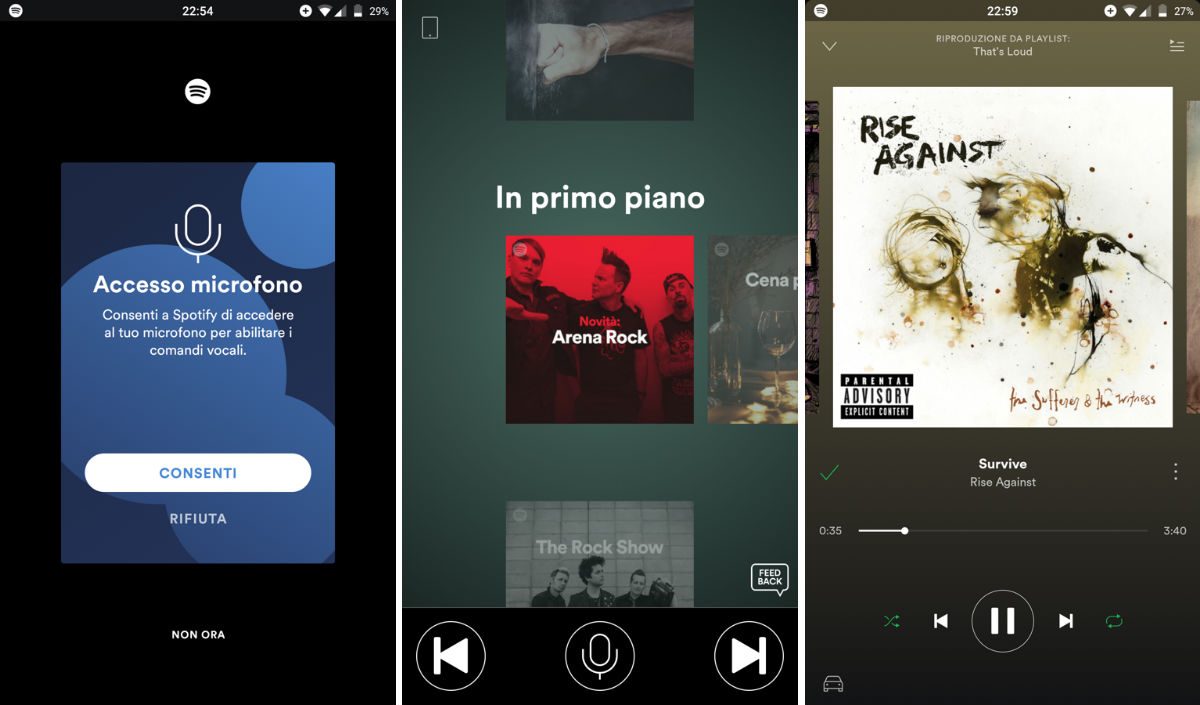Decline microphone access with RIFIUTA
Image resolution: width=1200 pixels, height=705 pixels.
198,519
